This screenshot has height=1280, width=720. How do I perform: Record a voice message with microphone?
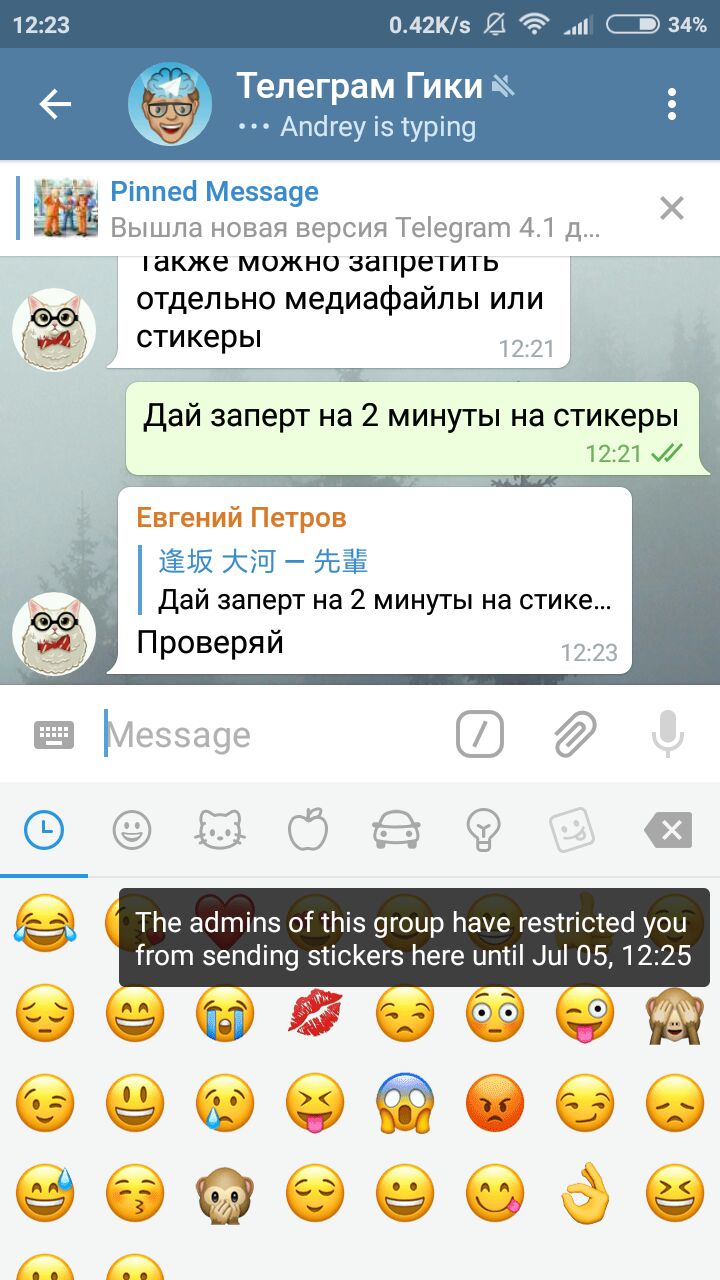tap(667, 736)
